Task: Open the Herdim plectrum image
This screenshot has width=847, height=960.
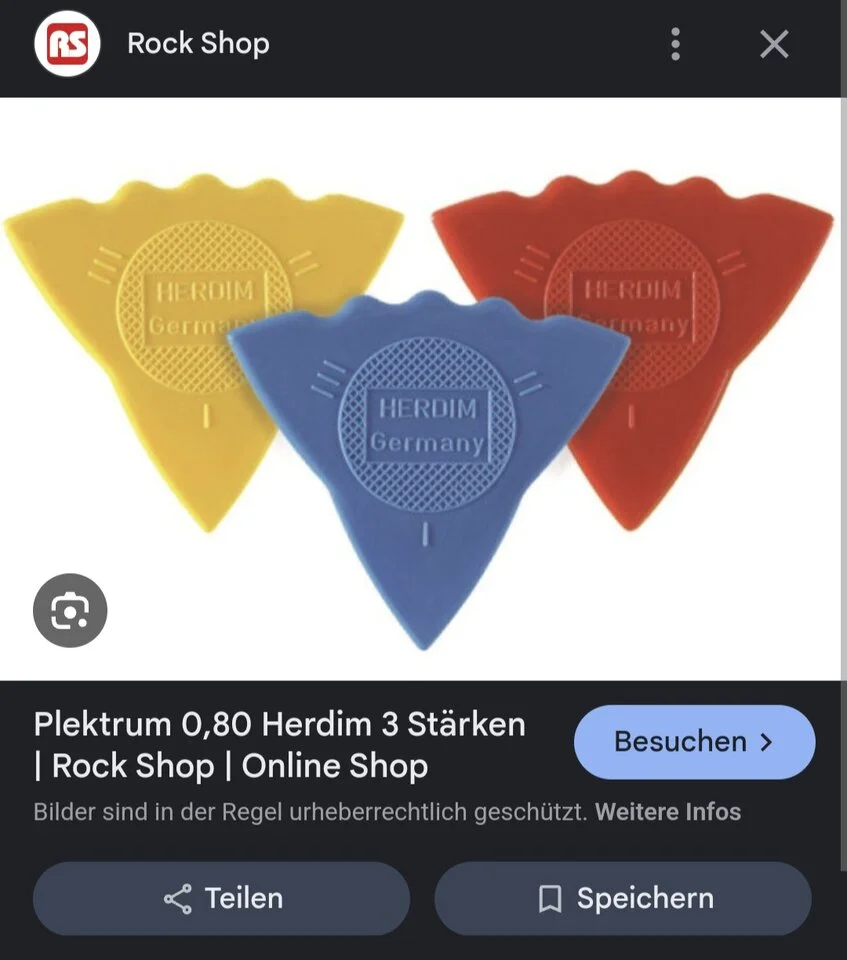Action: click(x=424, y=400)
